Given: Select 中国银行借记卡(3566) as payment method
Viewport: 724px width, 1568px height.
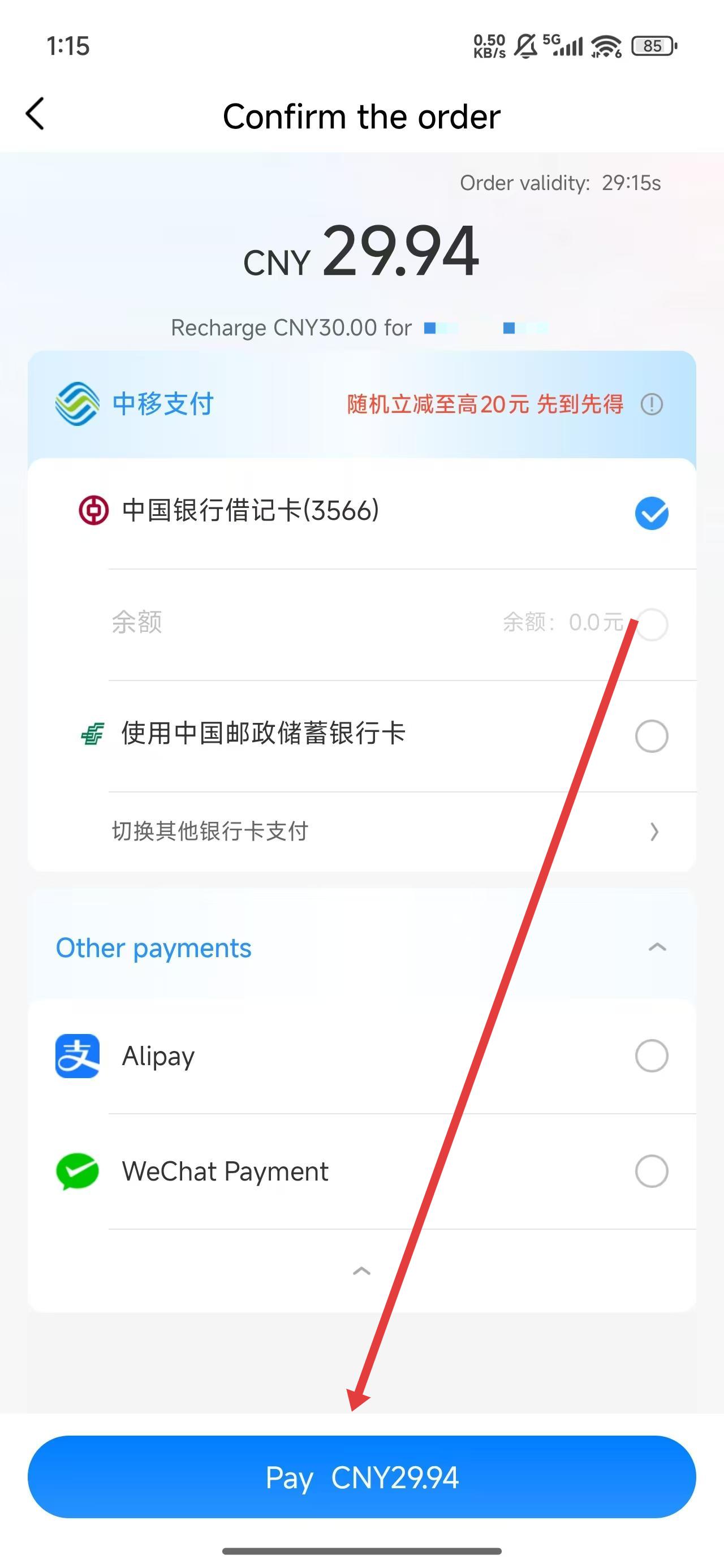Looking at the screenshot, I should (x=651, y=513).
